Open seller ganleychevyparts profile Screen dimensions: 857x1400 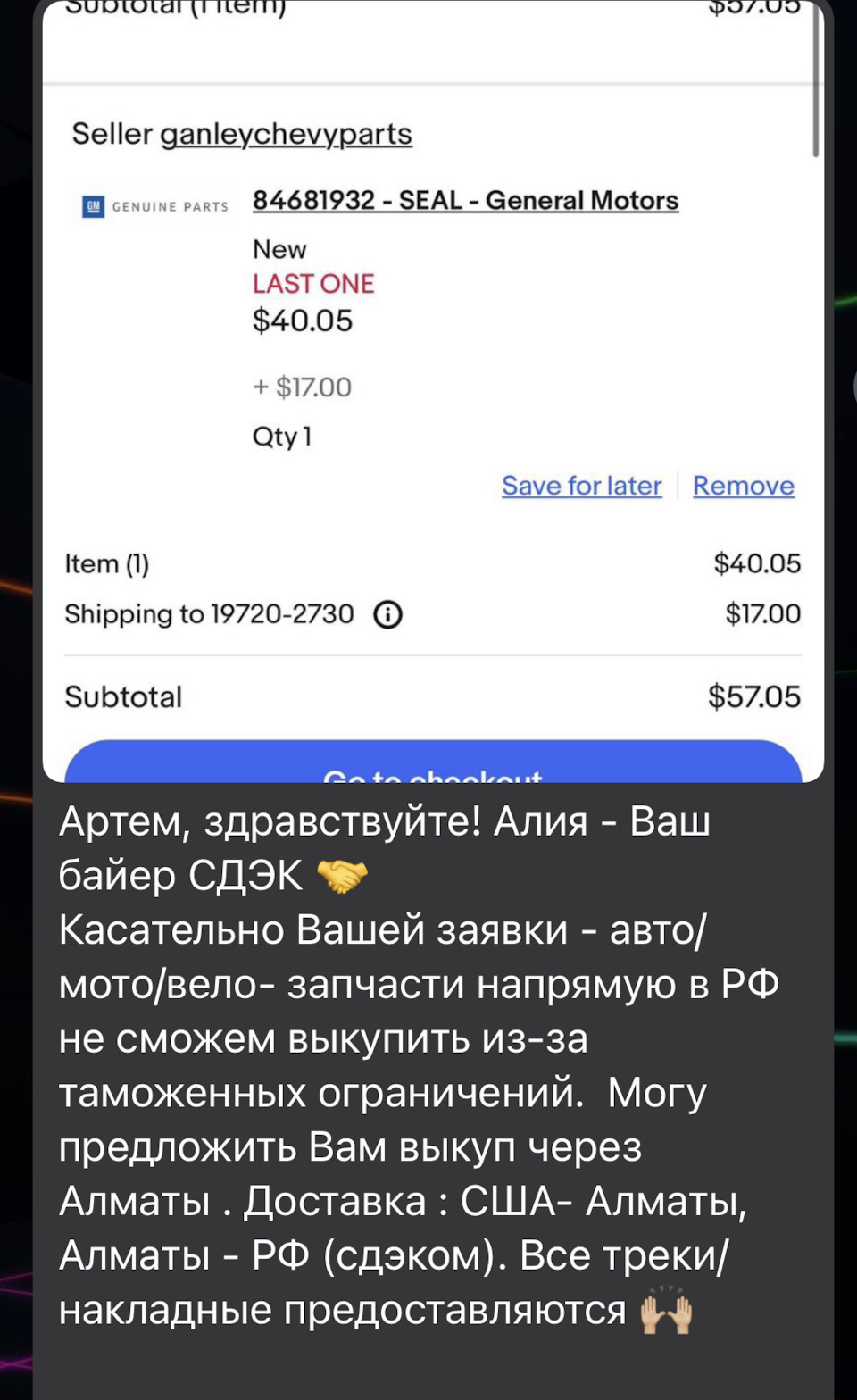(286, 133)
